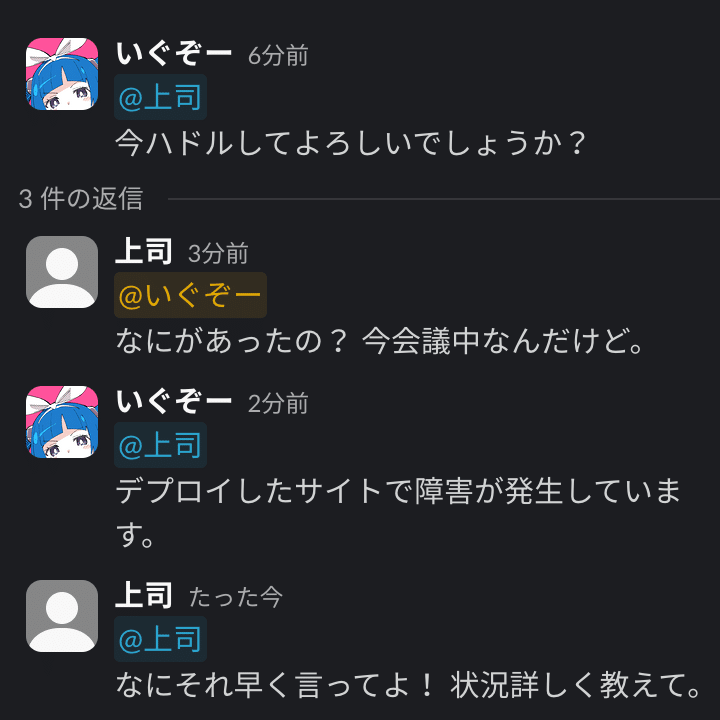View 上司's profile picture on the 3分前 reply

pyautogui.click(x=62, y=272)
